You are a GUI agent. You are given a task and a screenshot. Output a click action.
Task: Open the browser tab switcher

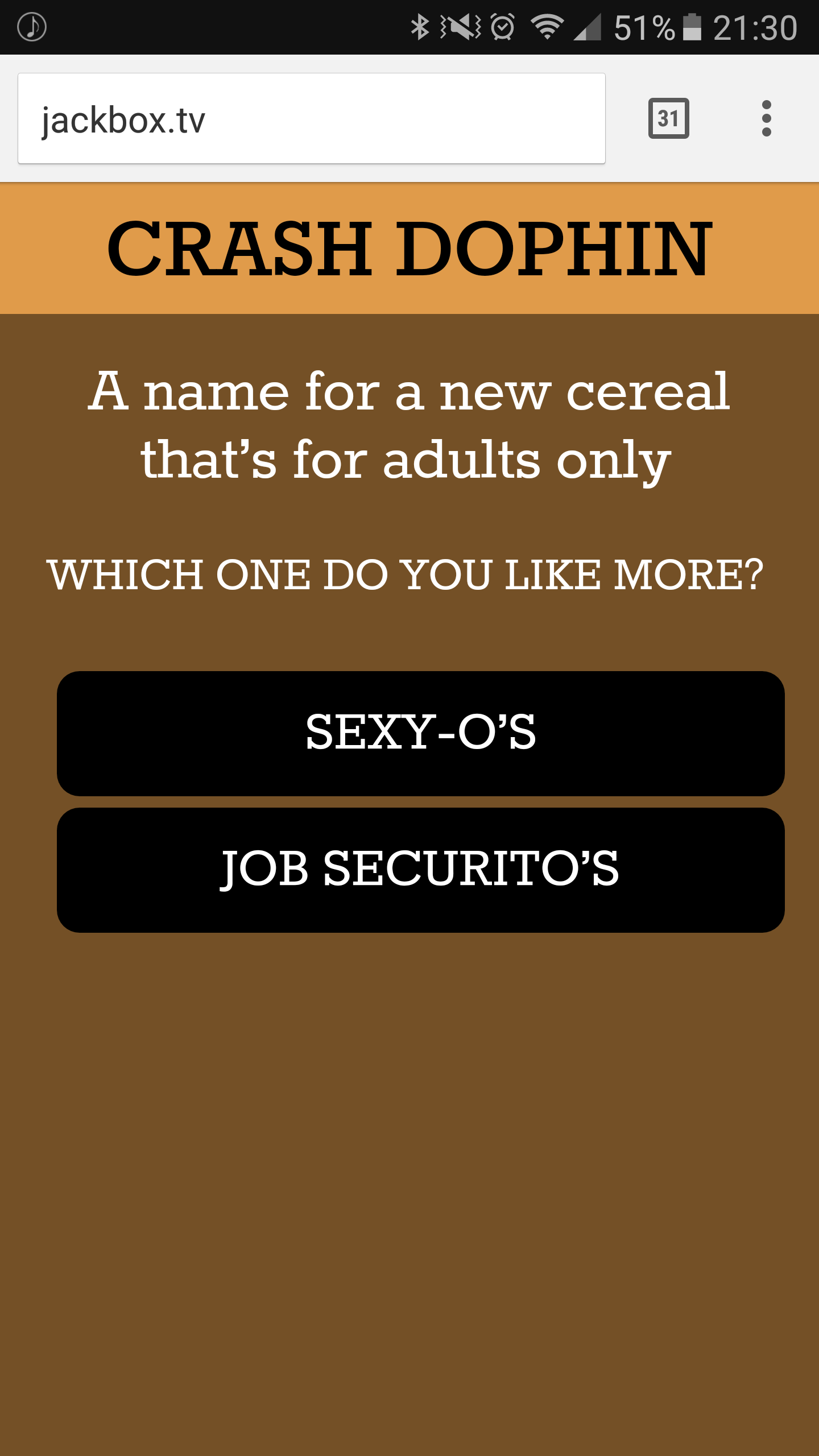coord(668,118)
